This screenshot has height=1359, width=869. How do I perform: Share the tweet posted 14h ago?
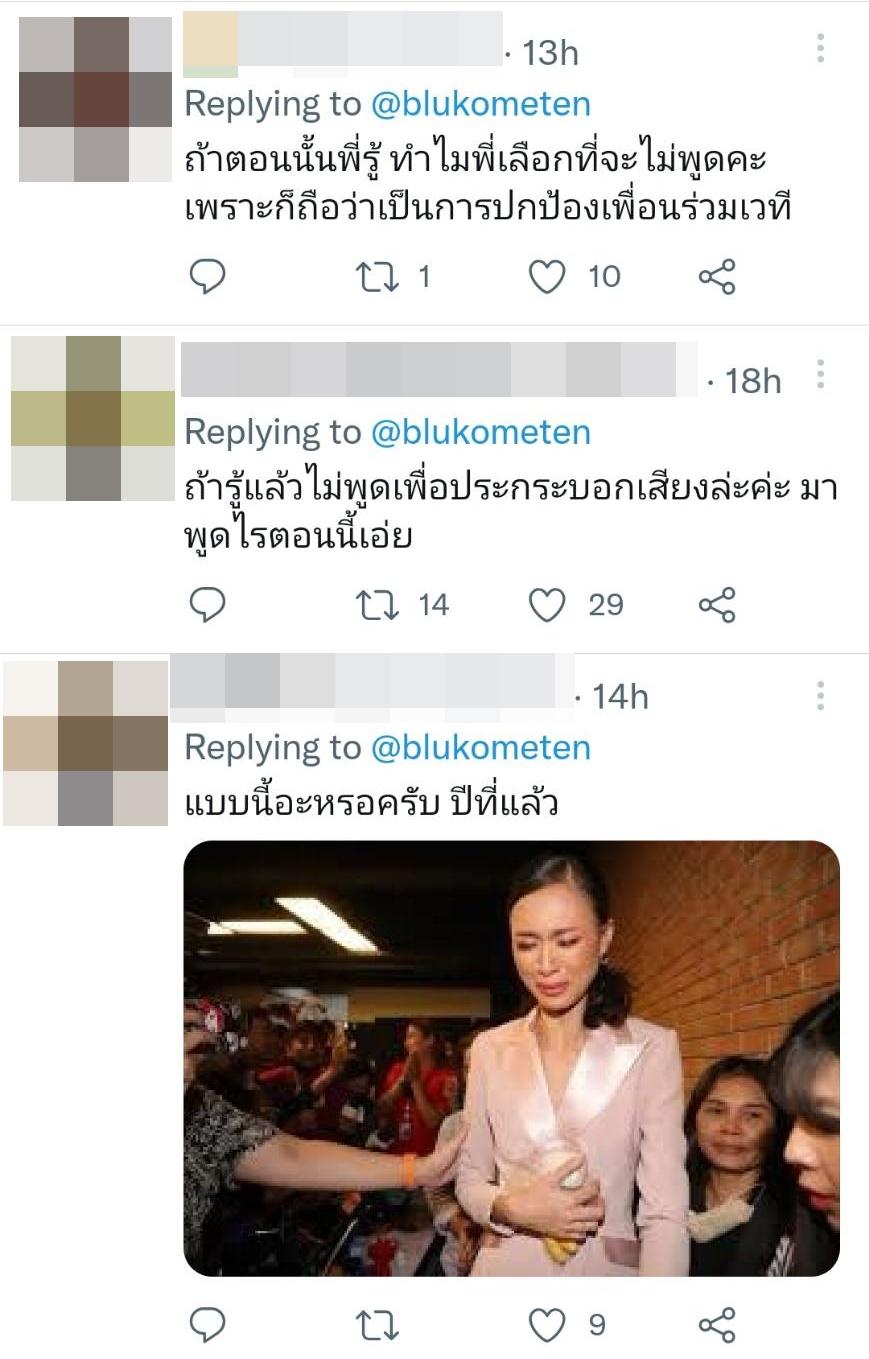pyautogui.click(x=717, y=1325)
